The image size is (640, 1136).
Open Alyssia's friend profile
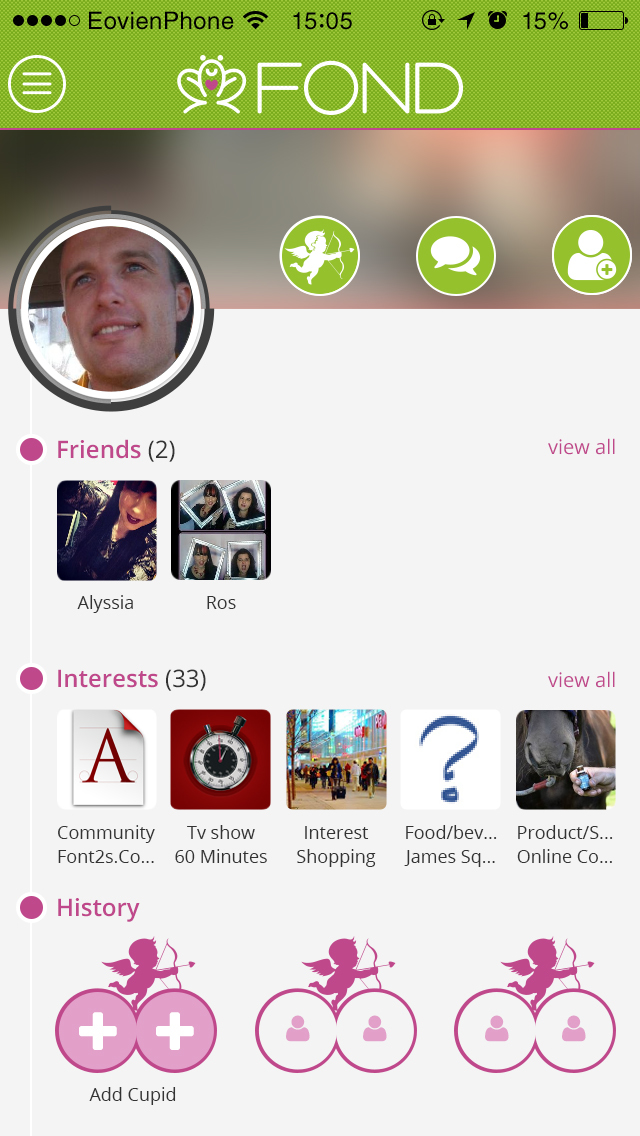(x=107, y=531)
